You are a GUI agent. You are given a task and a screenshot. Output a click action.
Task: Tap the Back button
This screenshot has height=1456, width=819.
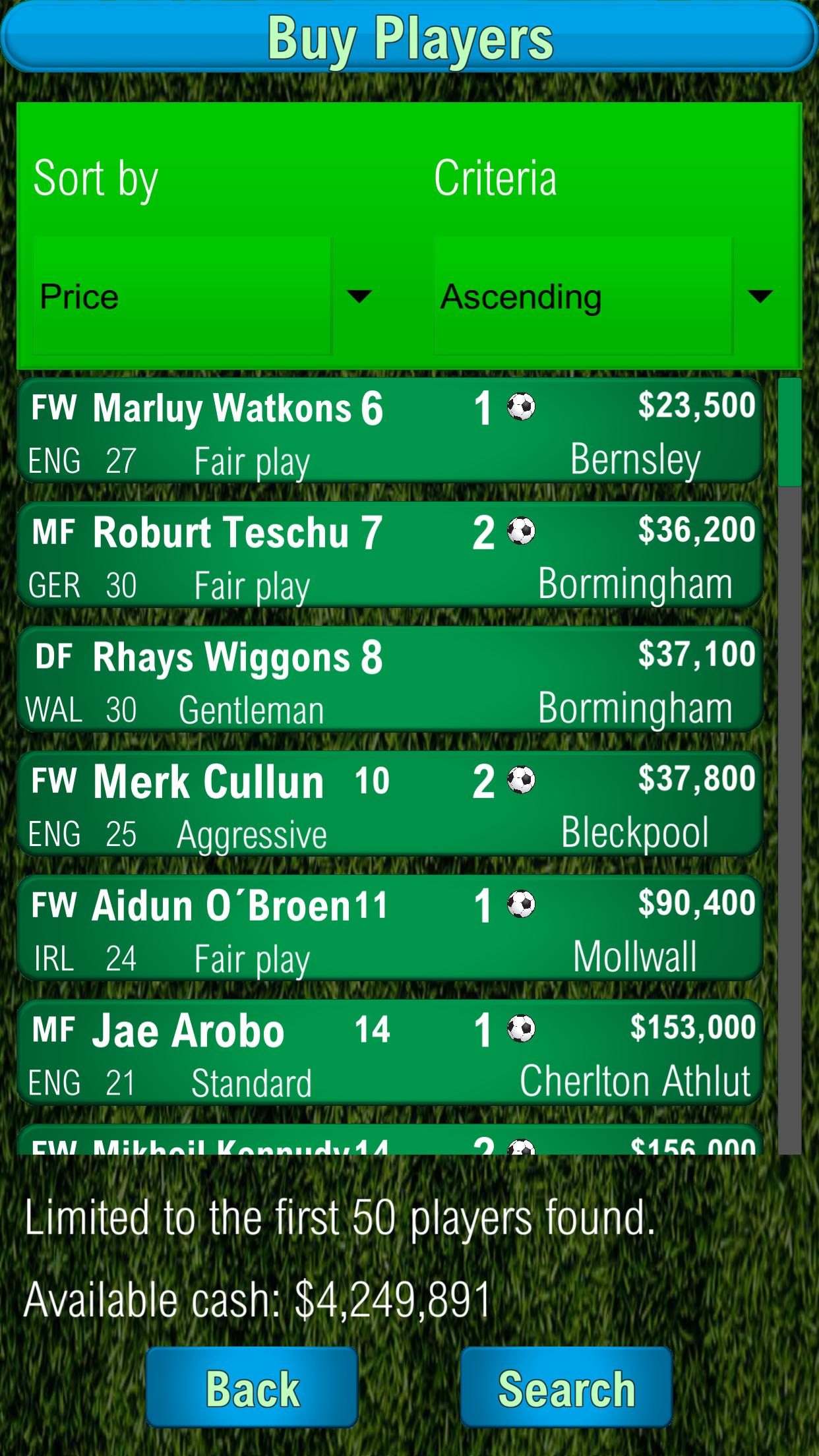click(252, 1387)
